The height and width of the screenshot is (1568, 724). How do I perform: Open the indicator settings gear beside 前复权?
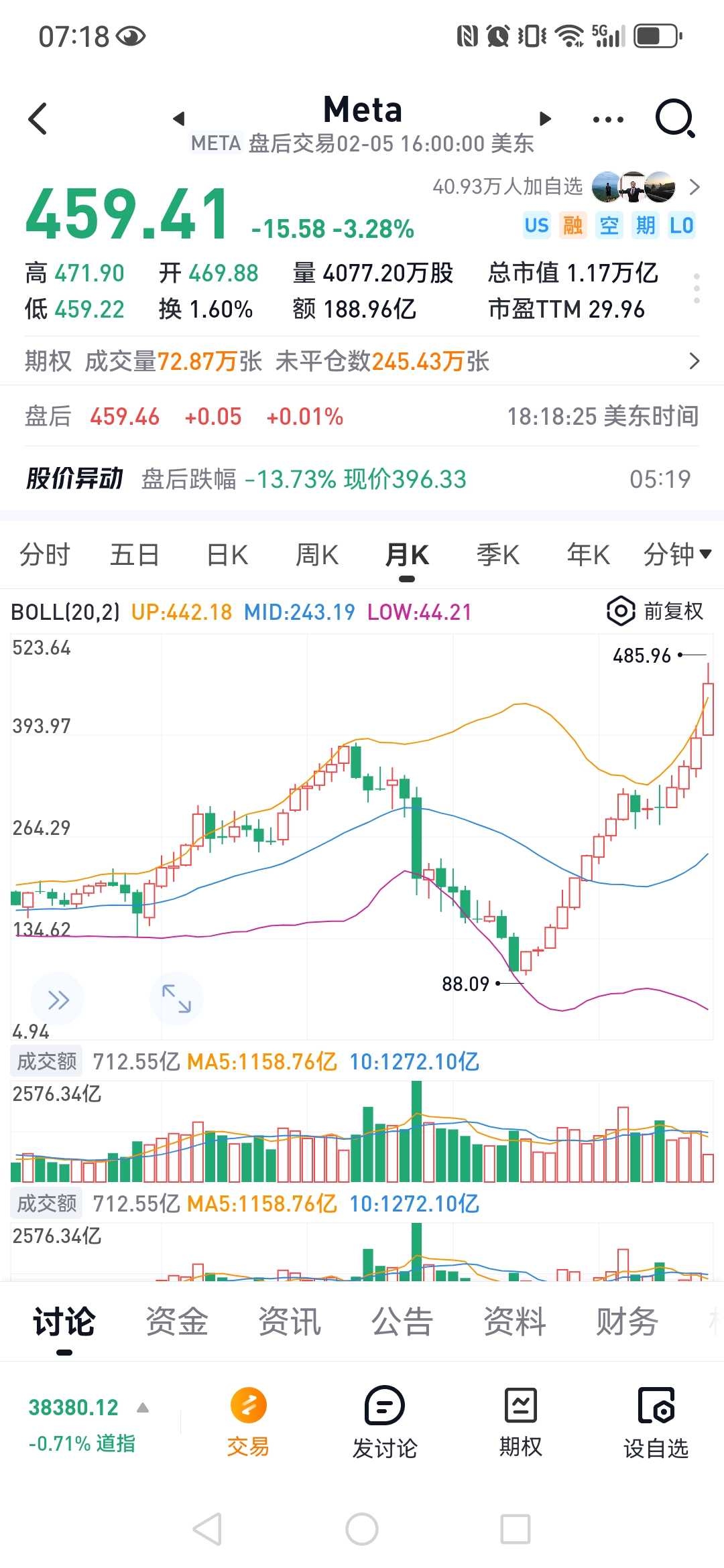coord(621,611)
